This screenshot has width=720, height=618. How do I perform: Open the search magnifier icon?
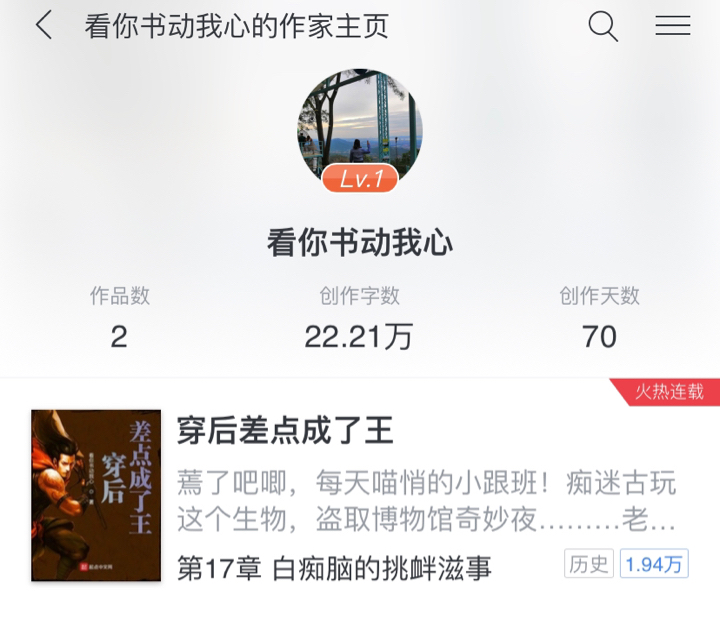point(603,26)
